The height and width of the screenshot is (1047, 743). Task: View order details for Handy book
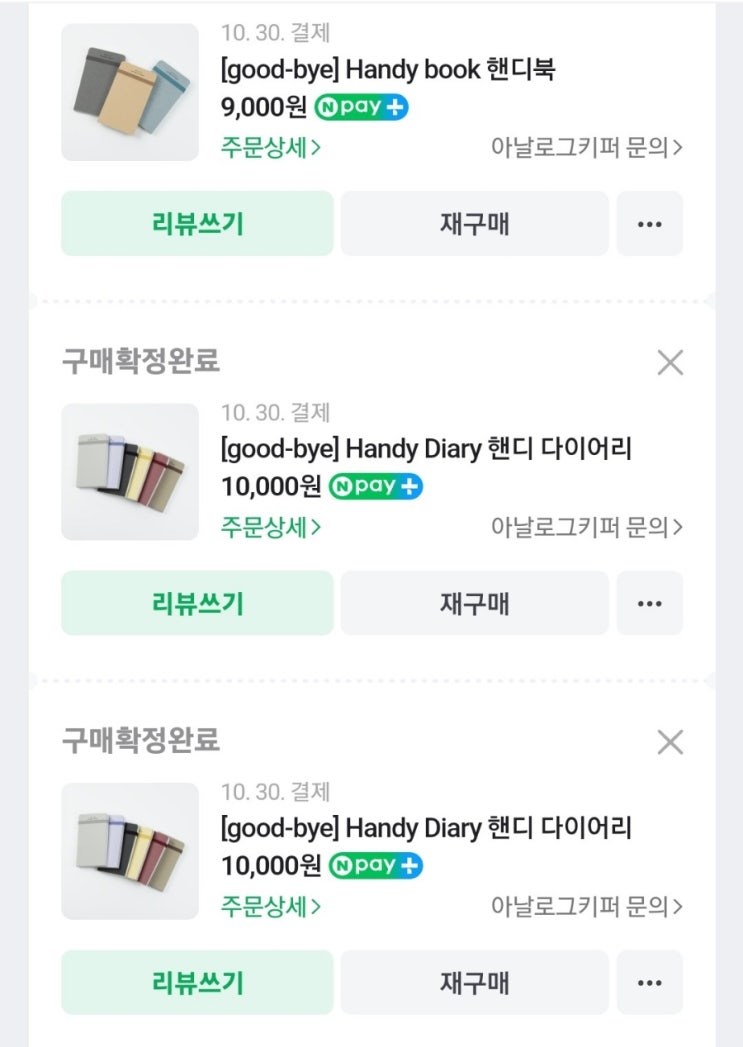click(271, 147)
